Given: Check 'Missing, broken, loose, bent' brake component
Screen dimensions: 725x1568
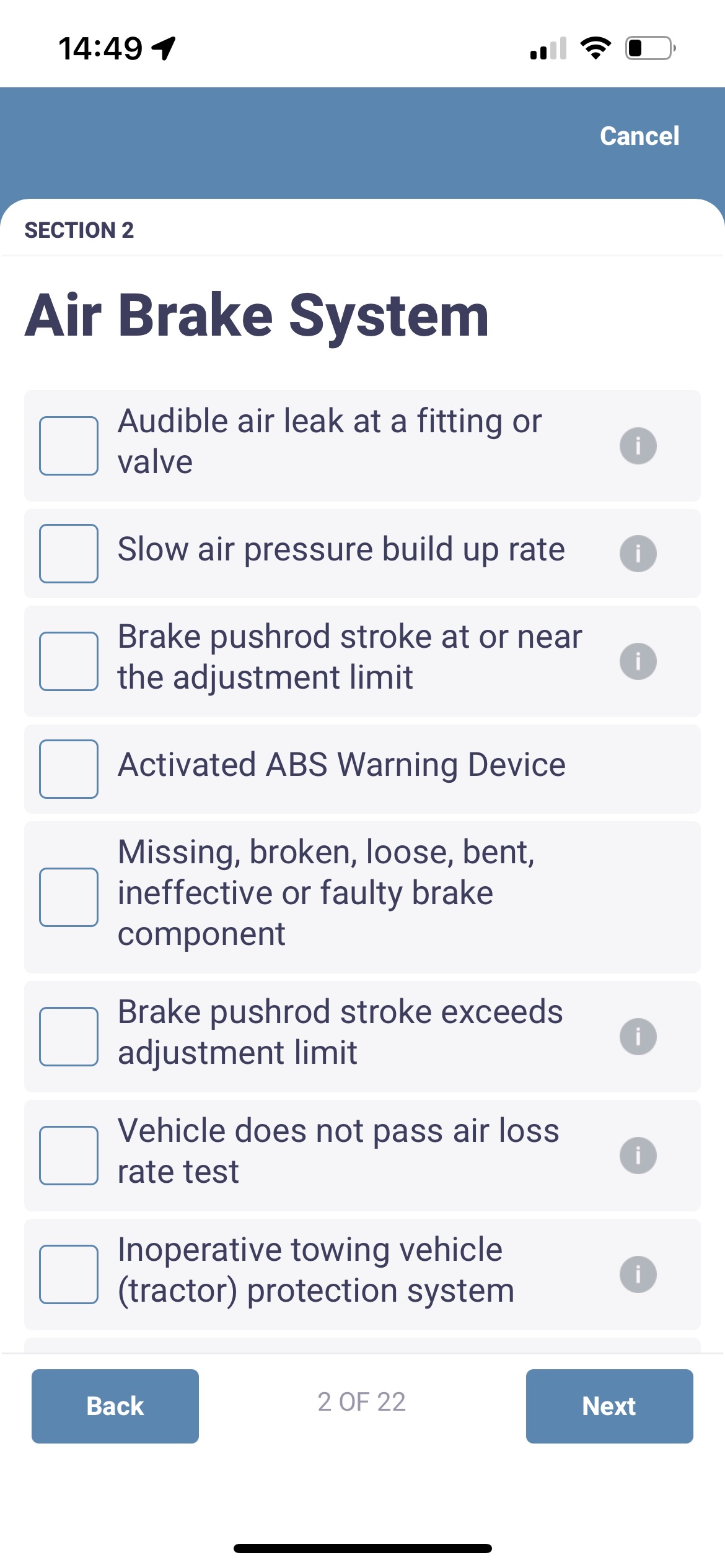Looking at the screenshot, I should click(x=69, y=897).
